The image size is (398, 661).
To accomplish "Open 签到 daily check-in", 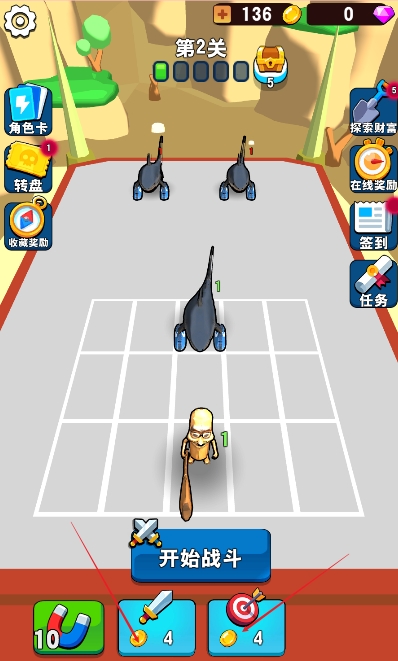I will tap(374, 226).
